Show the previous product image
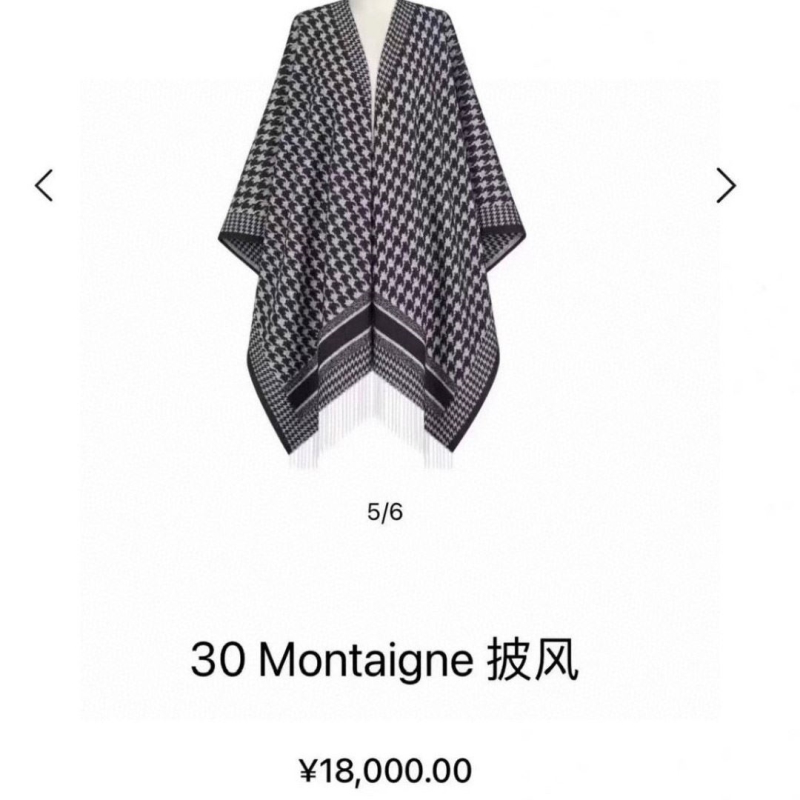The width and height of the screenshot is (800, 800). 44,185
